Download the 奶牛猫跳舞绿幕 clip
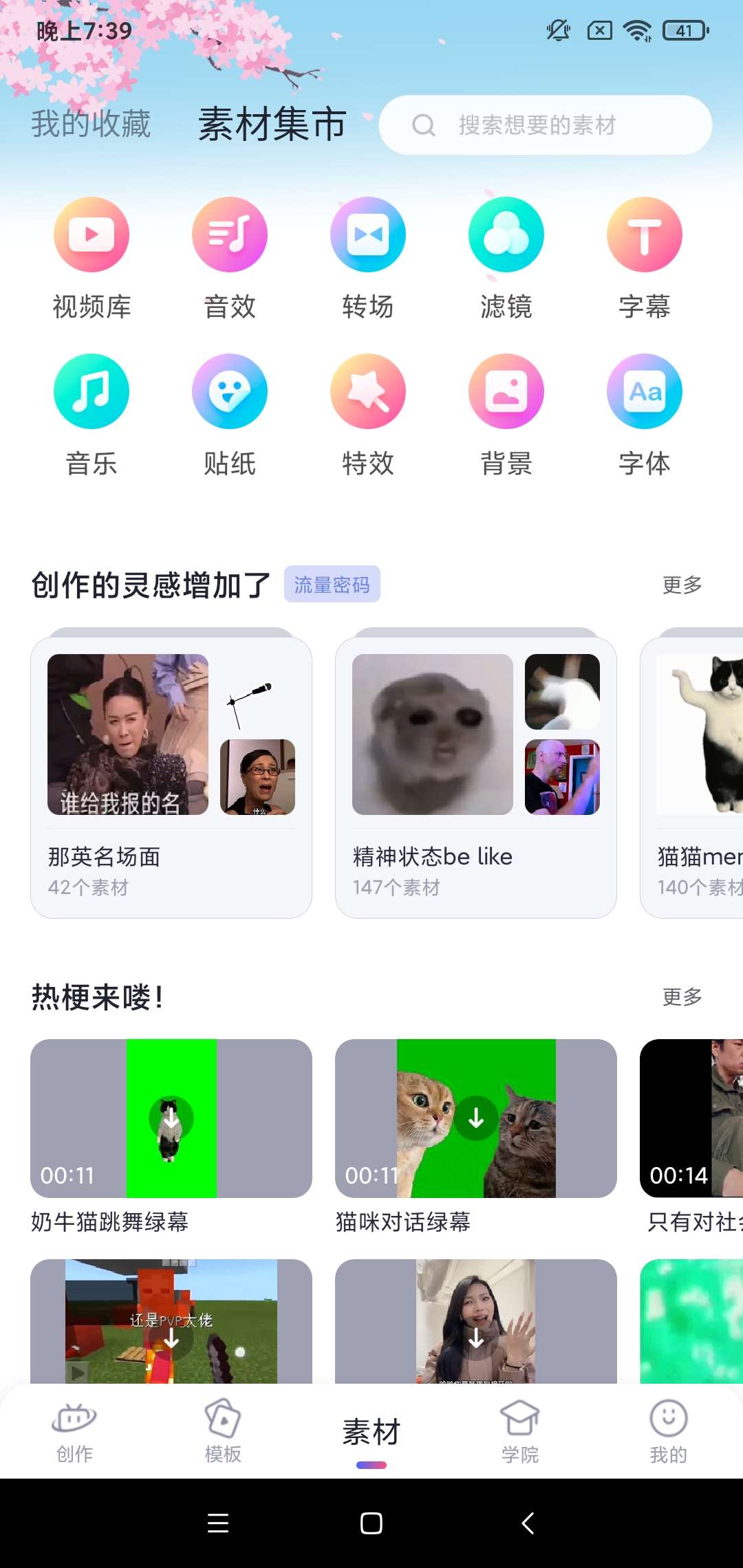Image resolution: width=743 pixels, height=1568 pixels. [x=171, y=1119]
